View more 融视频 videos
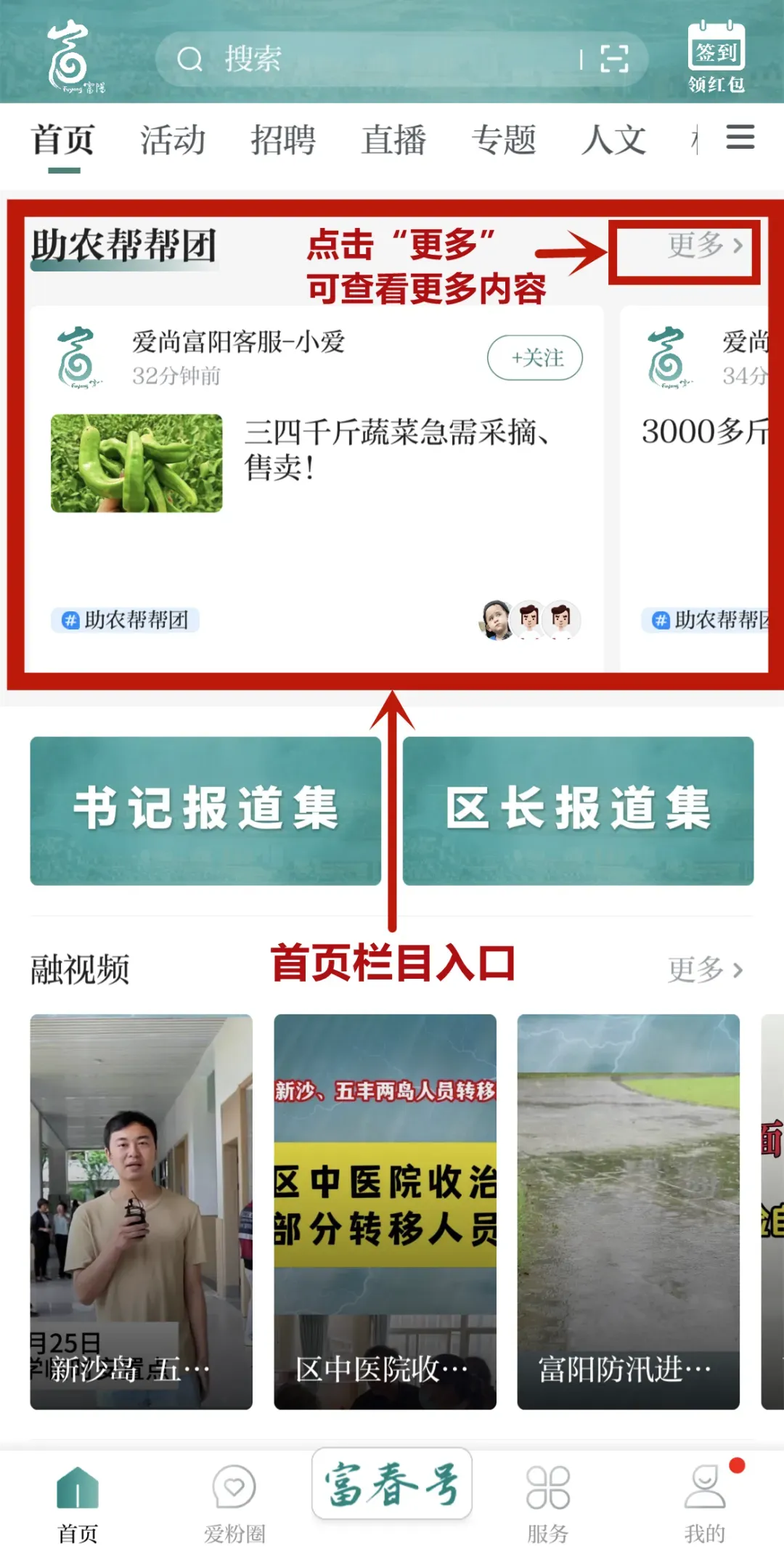This screenshot has height=1564, width=784. (x=705, y=969)
